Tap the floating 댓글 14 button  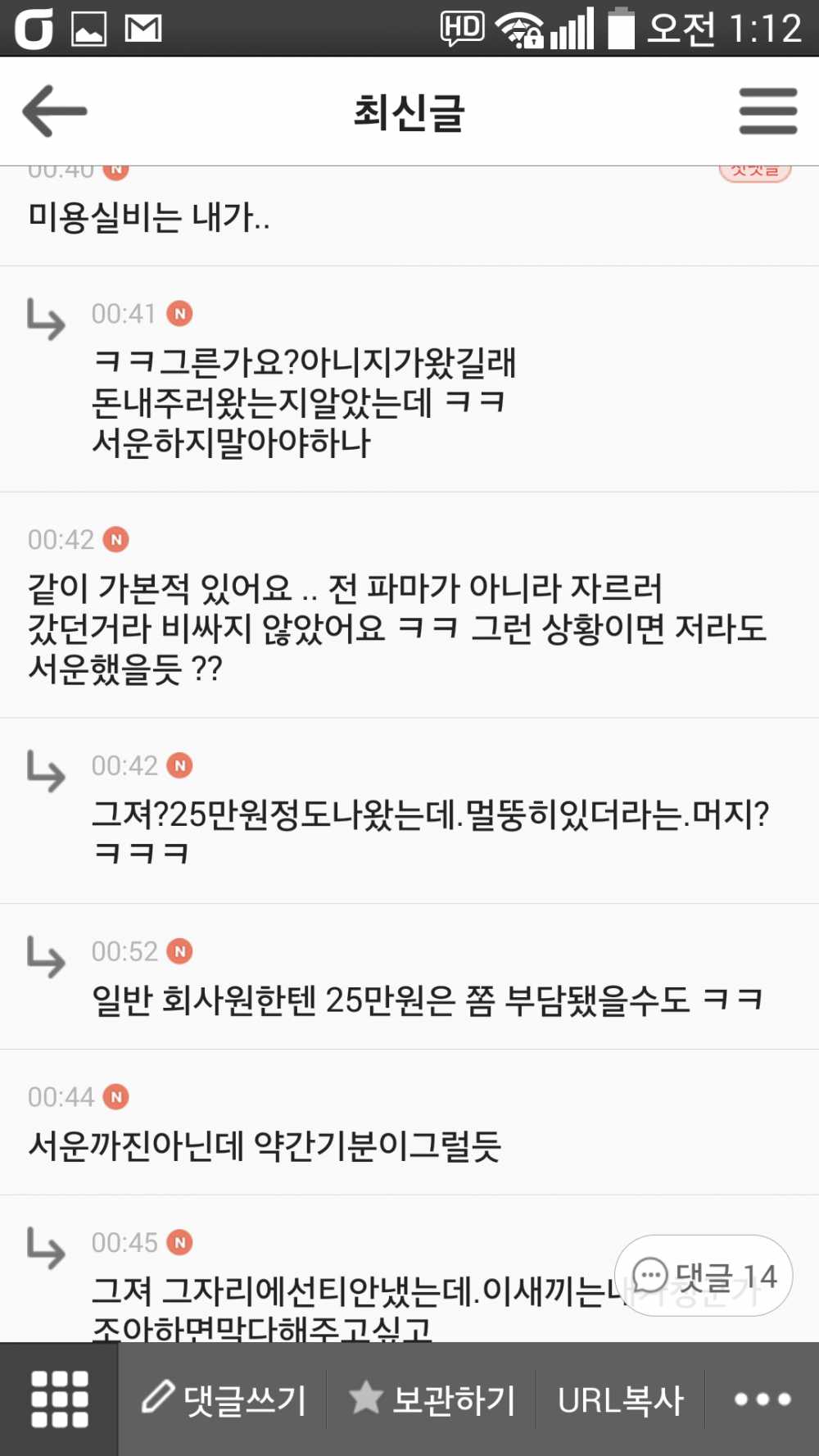(704, 1276)
